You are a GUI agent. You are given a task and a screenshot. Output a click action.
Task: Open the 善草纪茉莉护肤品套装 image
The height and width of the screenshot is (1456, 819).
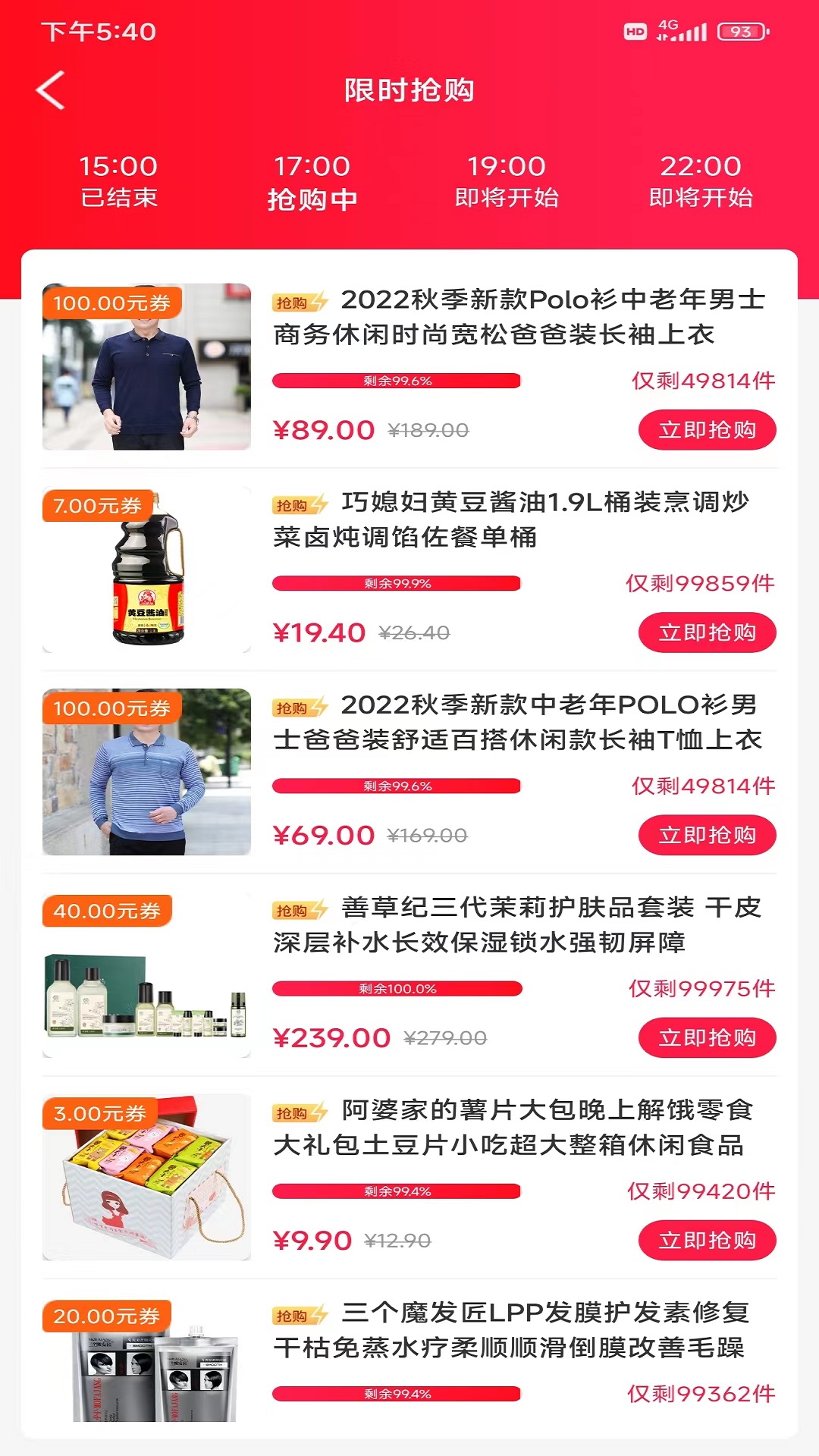coord(146,975)
